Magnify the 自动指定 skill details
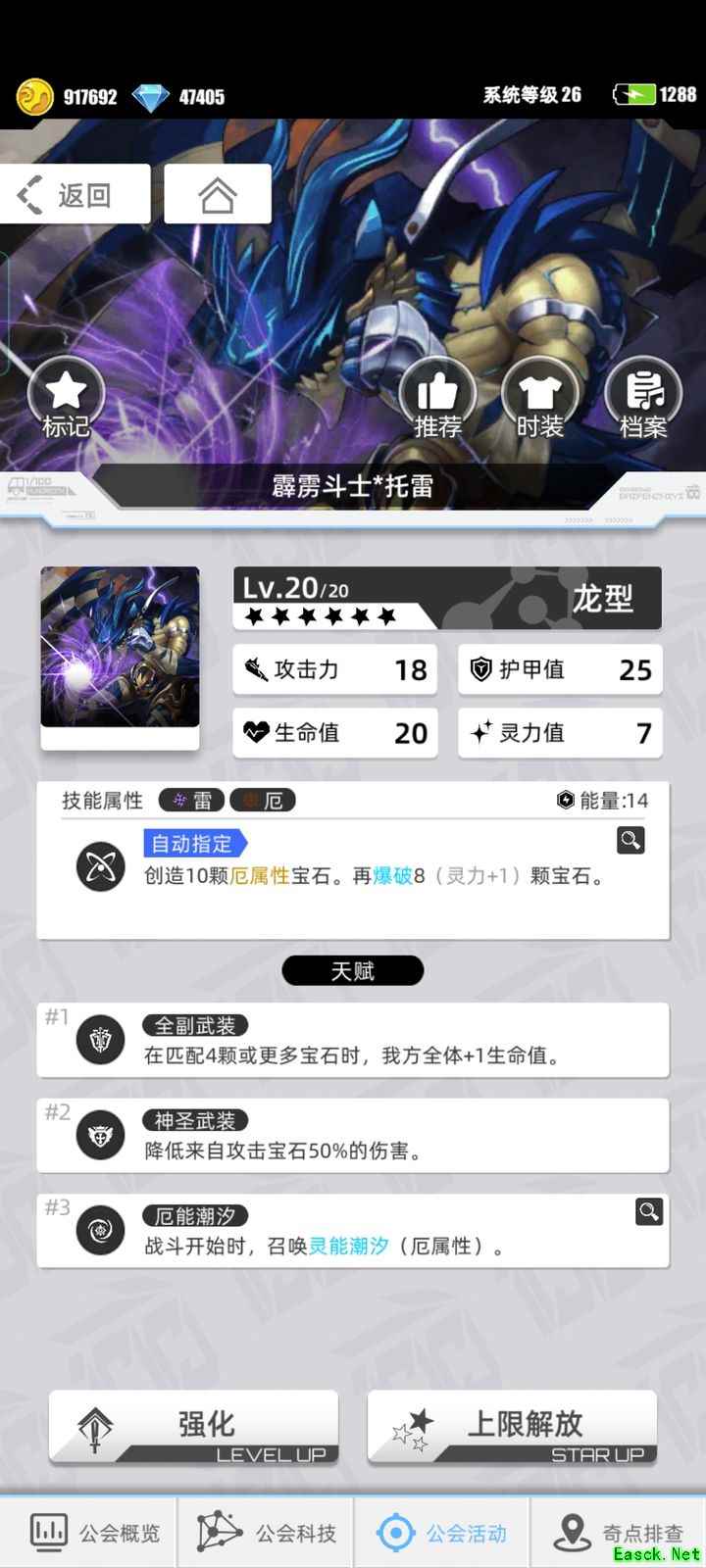 630,840
